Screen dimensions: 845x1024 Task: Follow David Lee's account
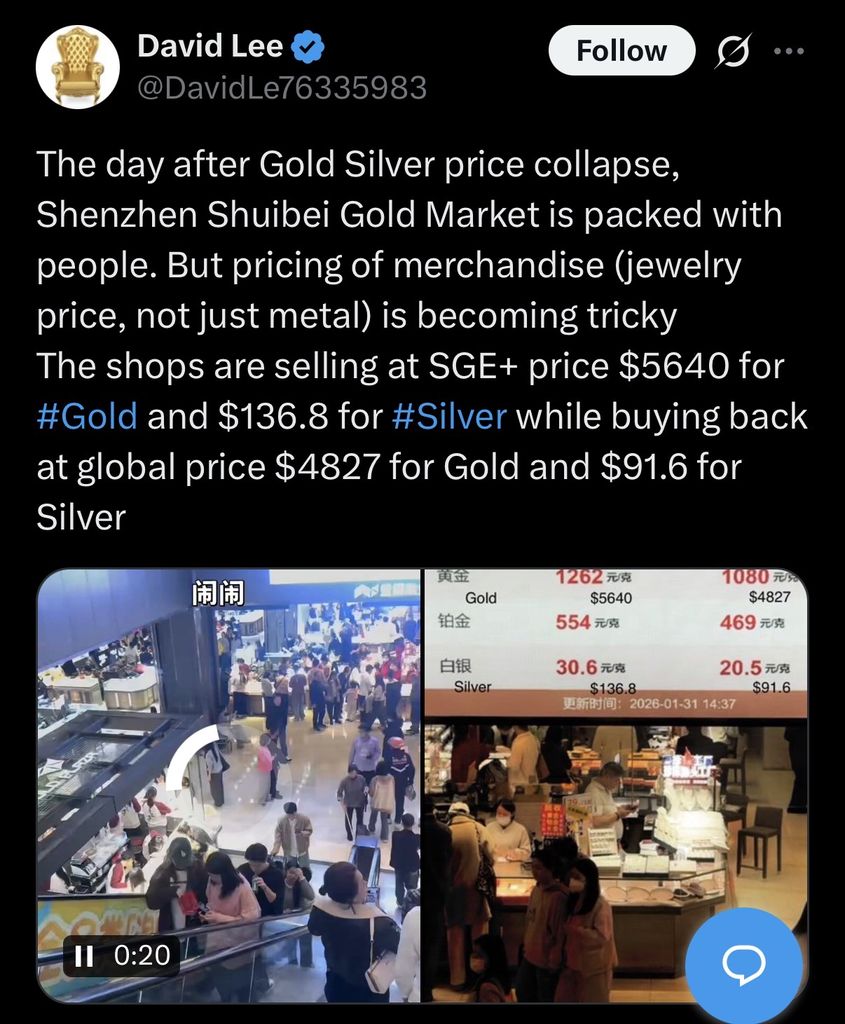pyautogui.click(x=621, y=50)
